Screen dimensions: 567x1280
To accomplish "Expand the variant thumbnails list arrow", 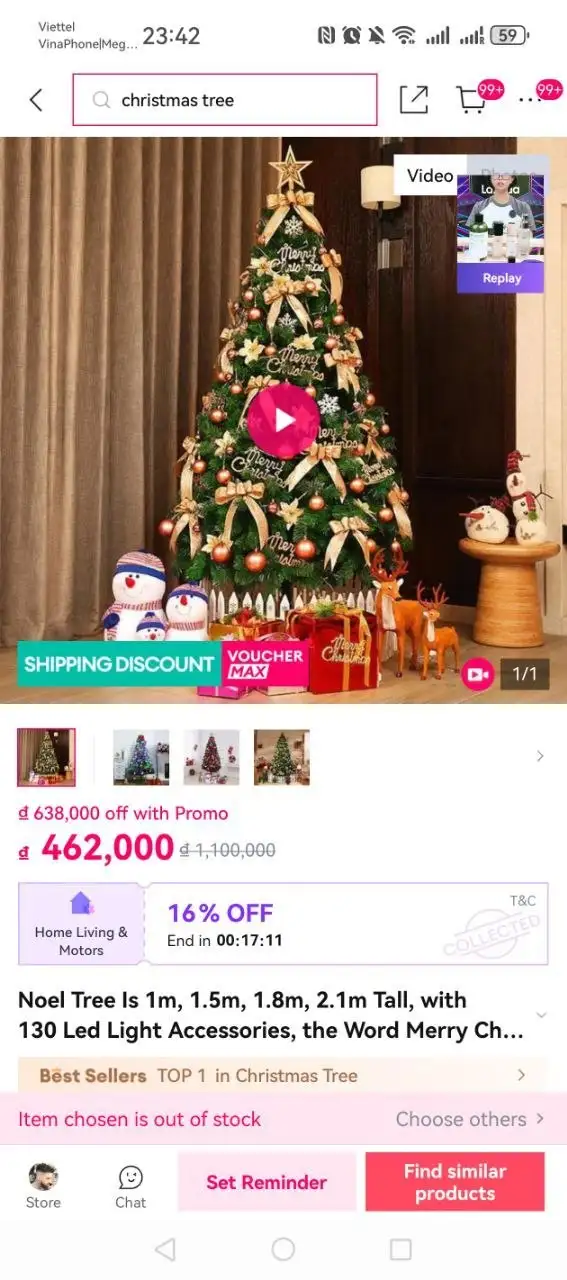I will 540,756.
